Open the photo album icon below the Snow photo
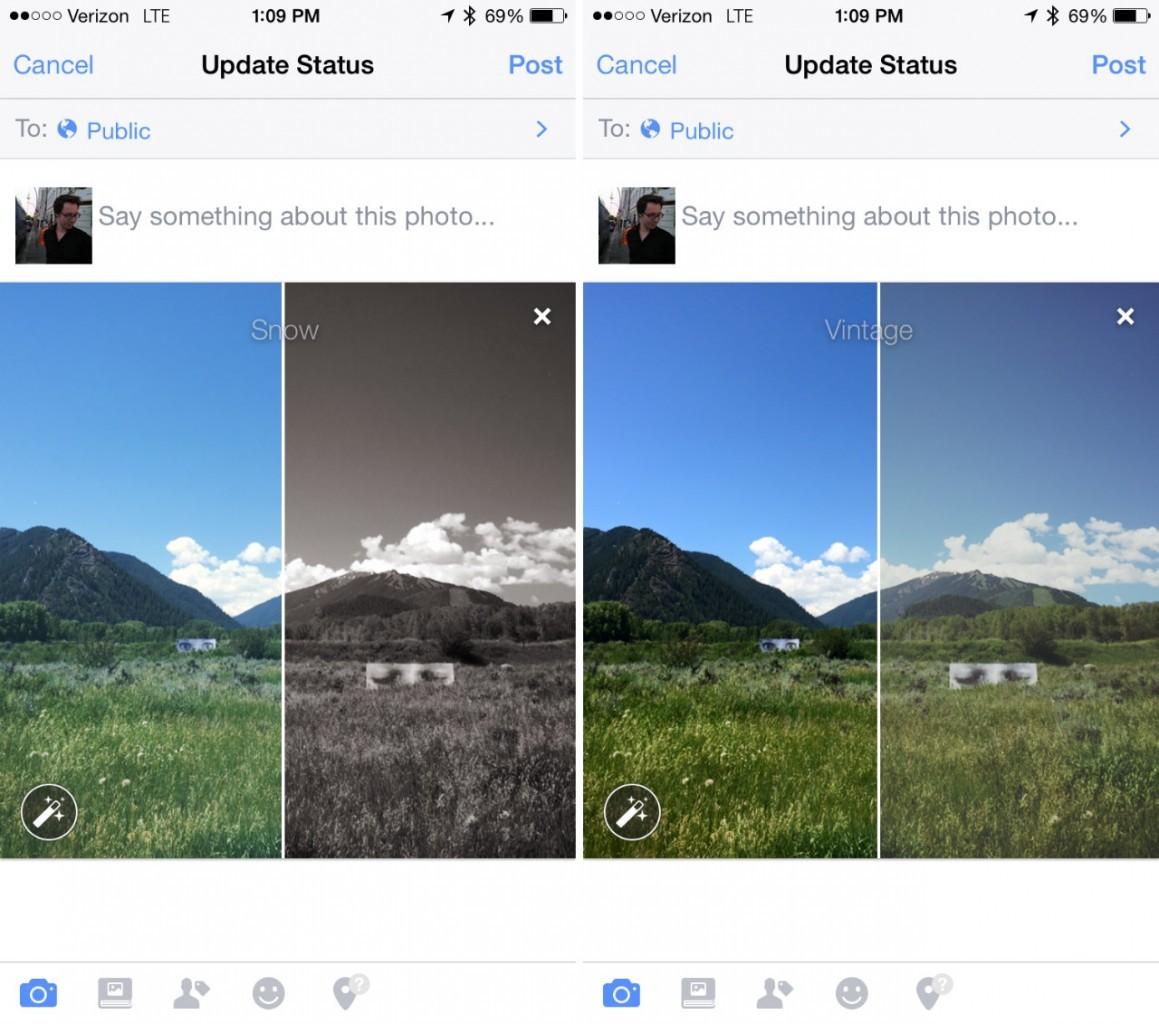 pyautogui.click(x=115, y=993)
